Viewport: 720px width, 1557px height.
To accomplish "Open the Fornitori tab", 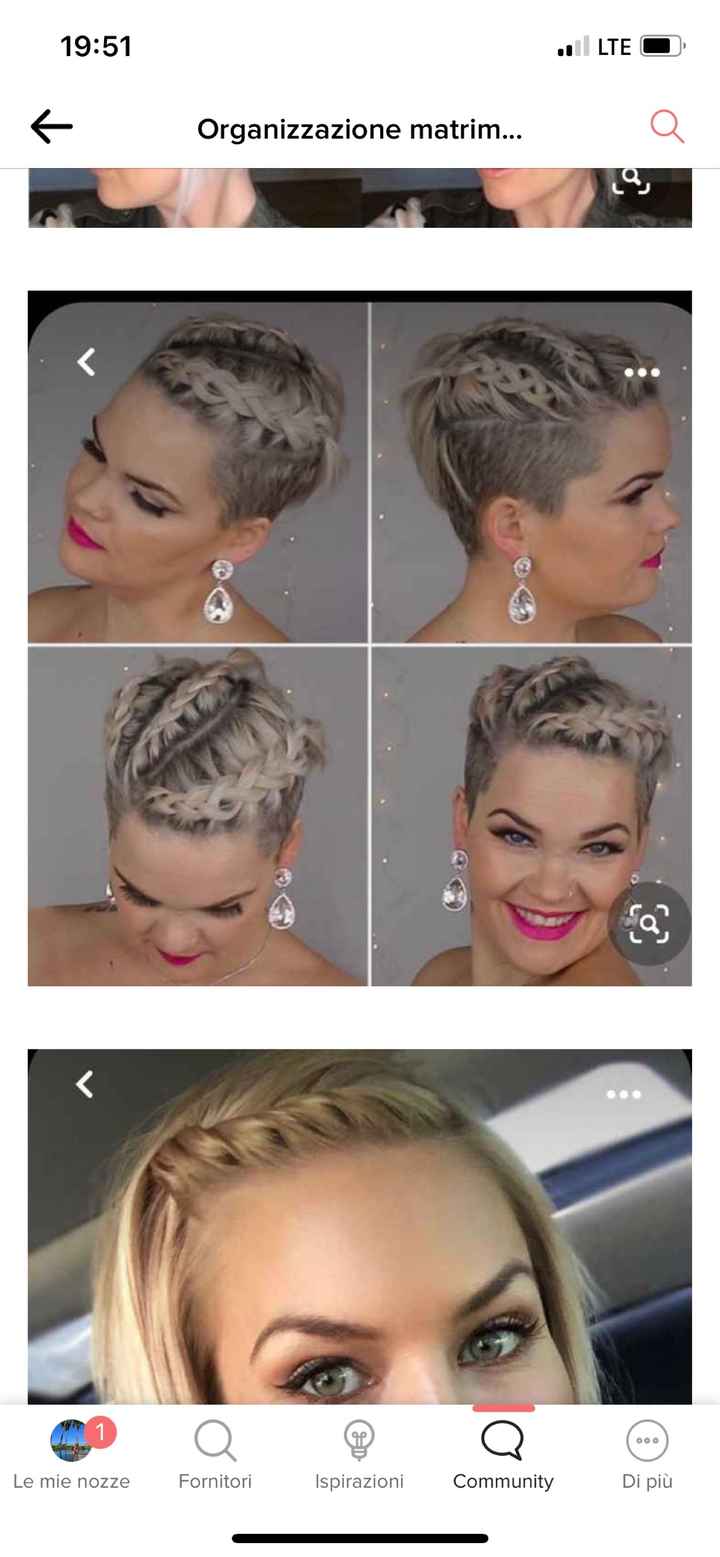I will click(215, 1456).
